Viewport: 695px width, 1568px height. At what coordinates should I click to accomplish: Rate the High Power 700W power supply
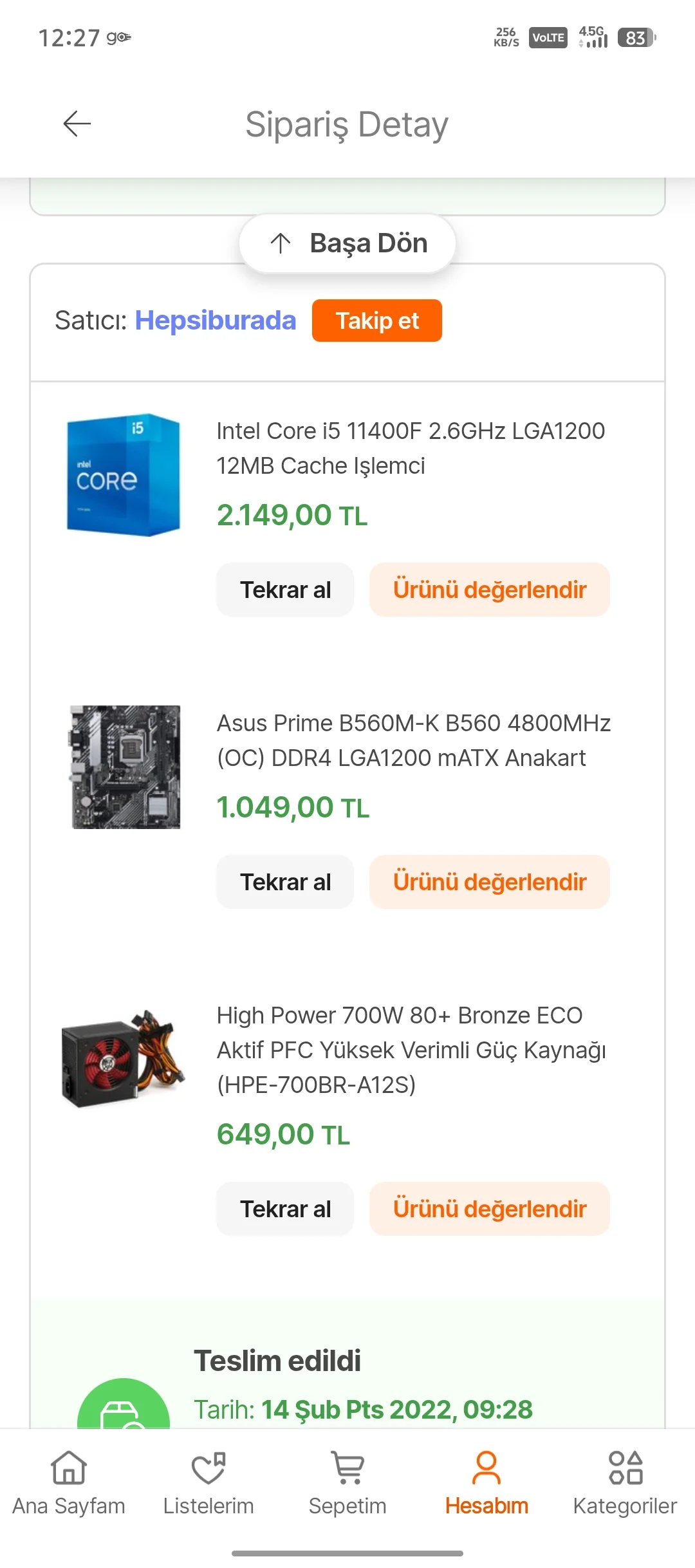point(489,1209)
